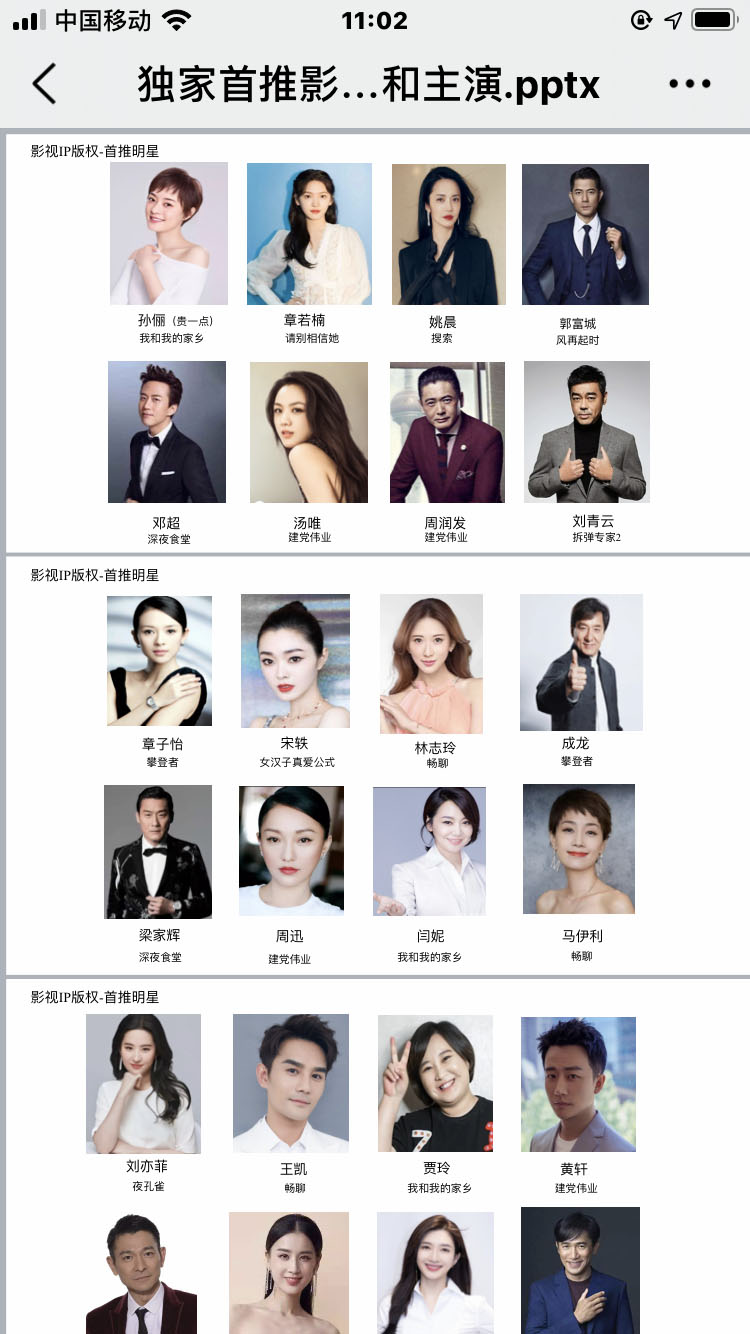
Task: Go back from the pptx preview
Action: coord(44,84)
